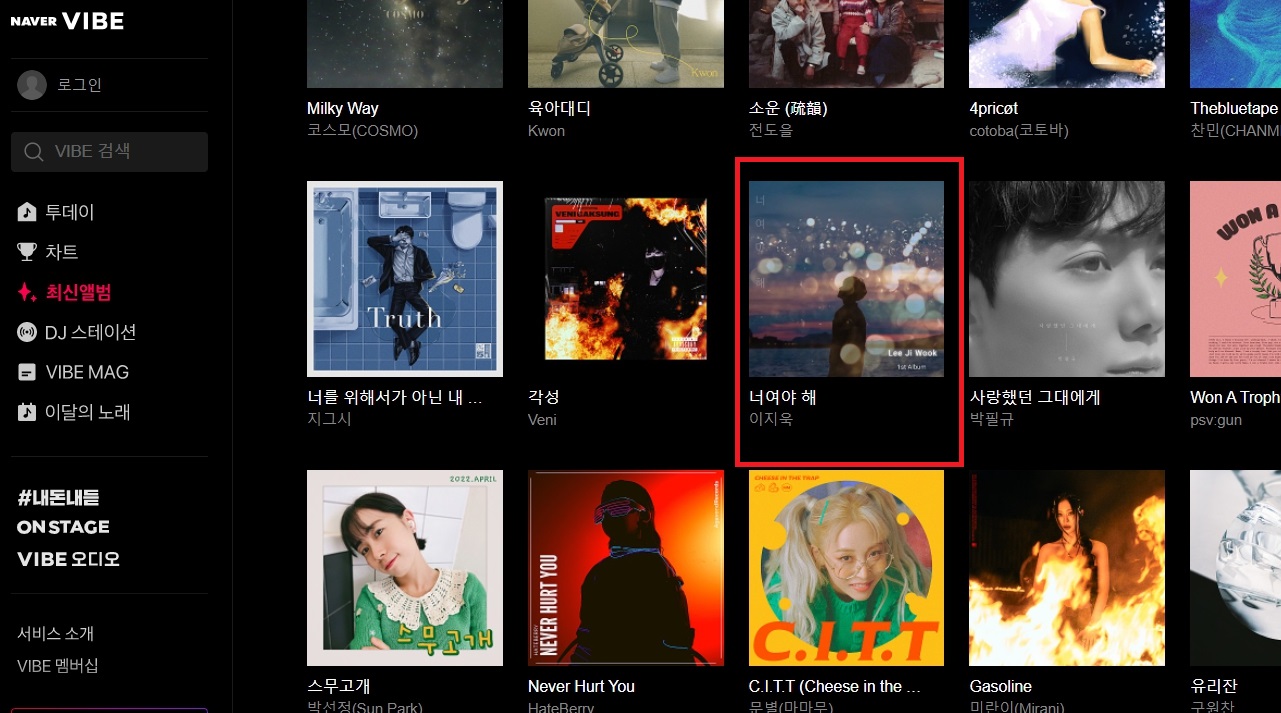Open VIBE 멤버십 page
Image resolution: width=1281 pixels, height=713 pixels.
click(x=58, y=666)
